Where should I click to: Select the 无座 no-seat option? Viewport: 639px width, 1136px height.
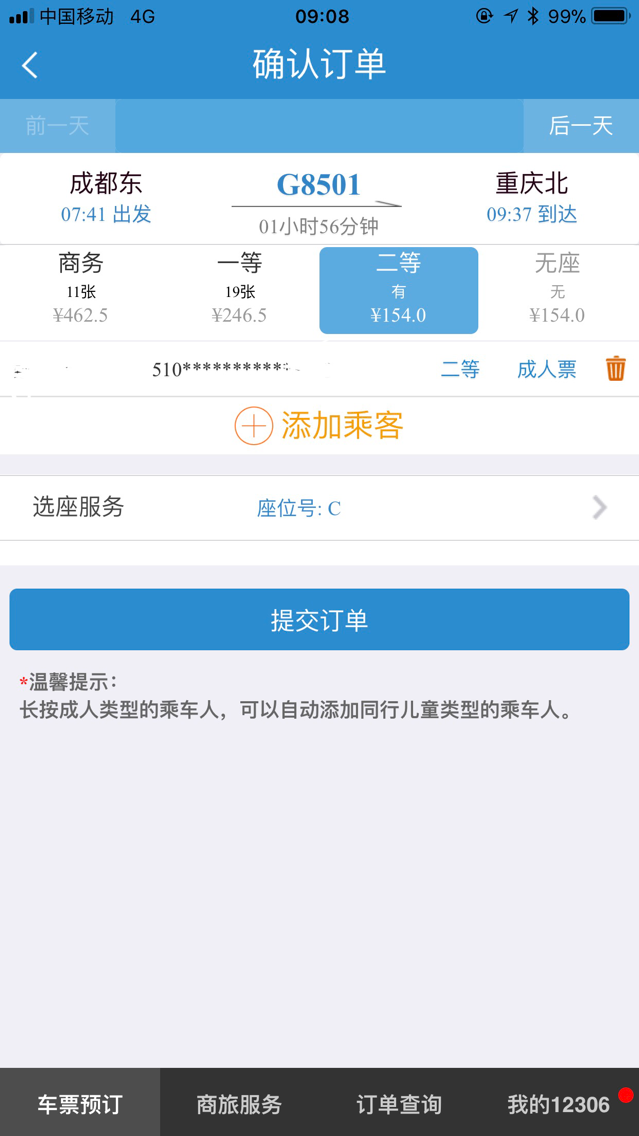point(557,289)
